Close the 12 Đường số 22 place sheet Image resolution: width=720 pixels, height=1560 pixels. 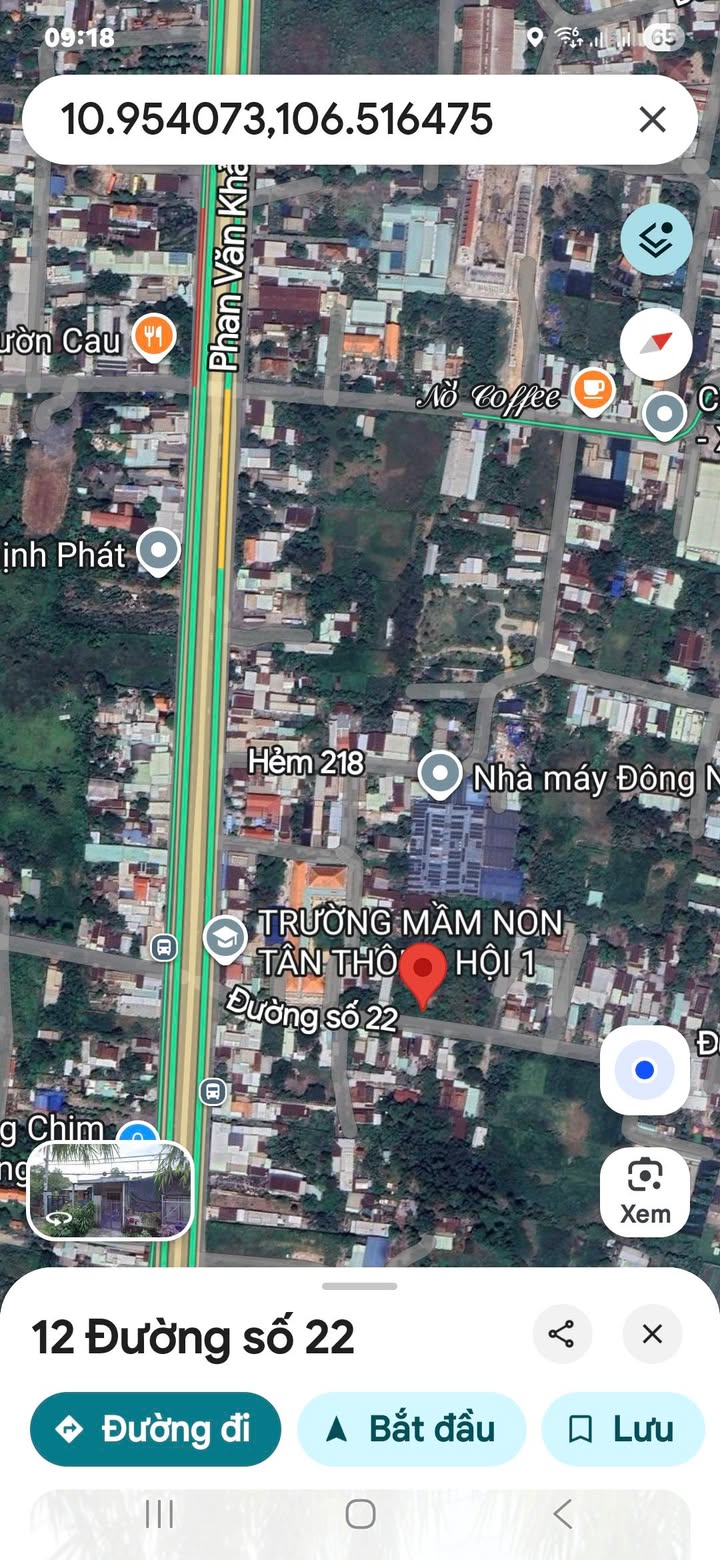tap(652, 1334)
